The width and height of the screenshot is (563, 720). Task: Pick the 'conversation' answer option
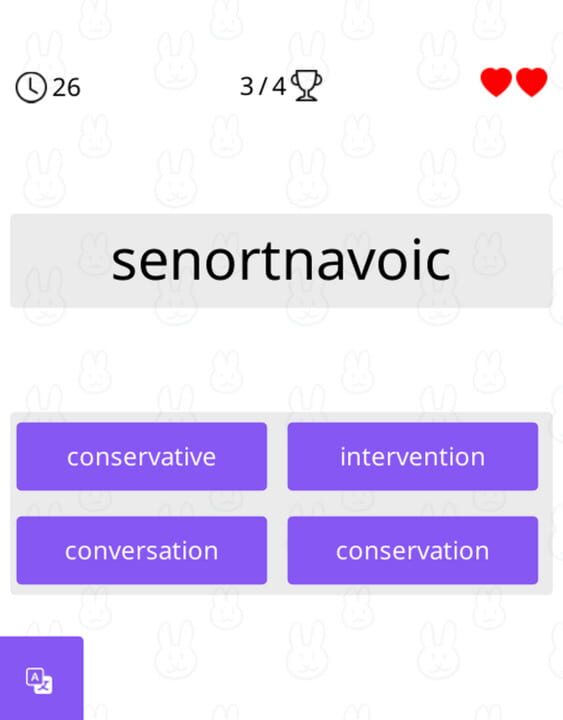[141, 550]
